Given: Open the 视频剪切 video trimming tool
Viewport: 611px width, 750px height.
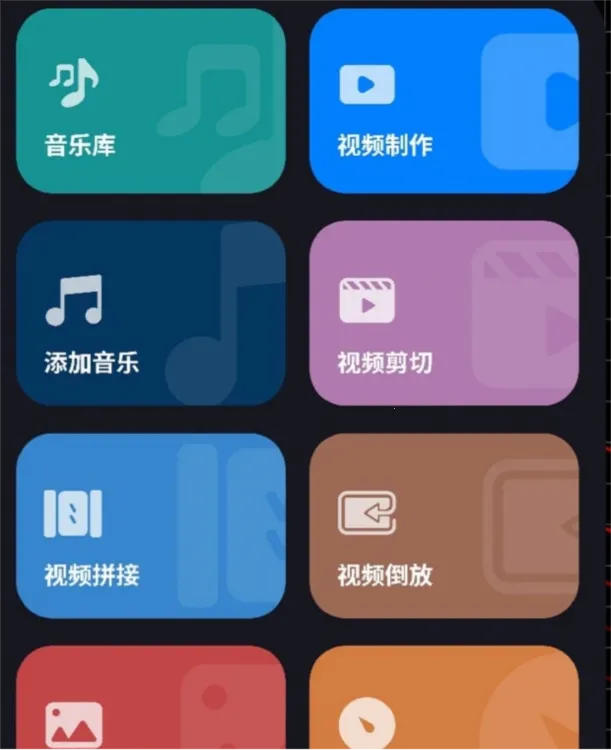Looking at the screenshot, I should pyautogui.click(x=444, y=313).
